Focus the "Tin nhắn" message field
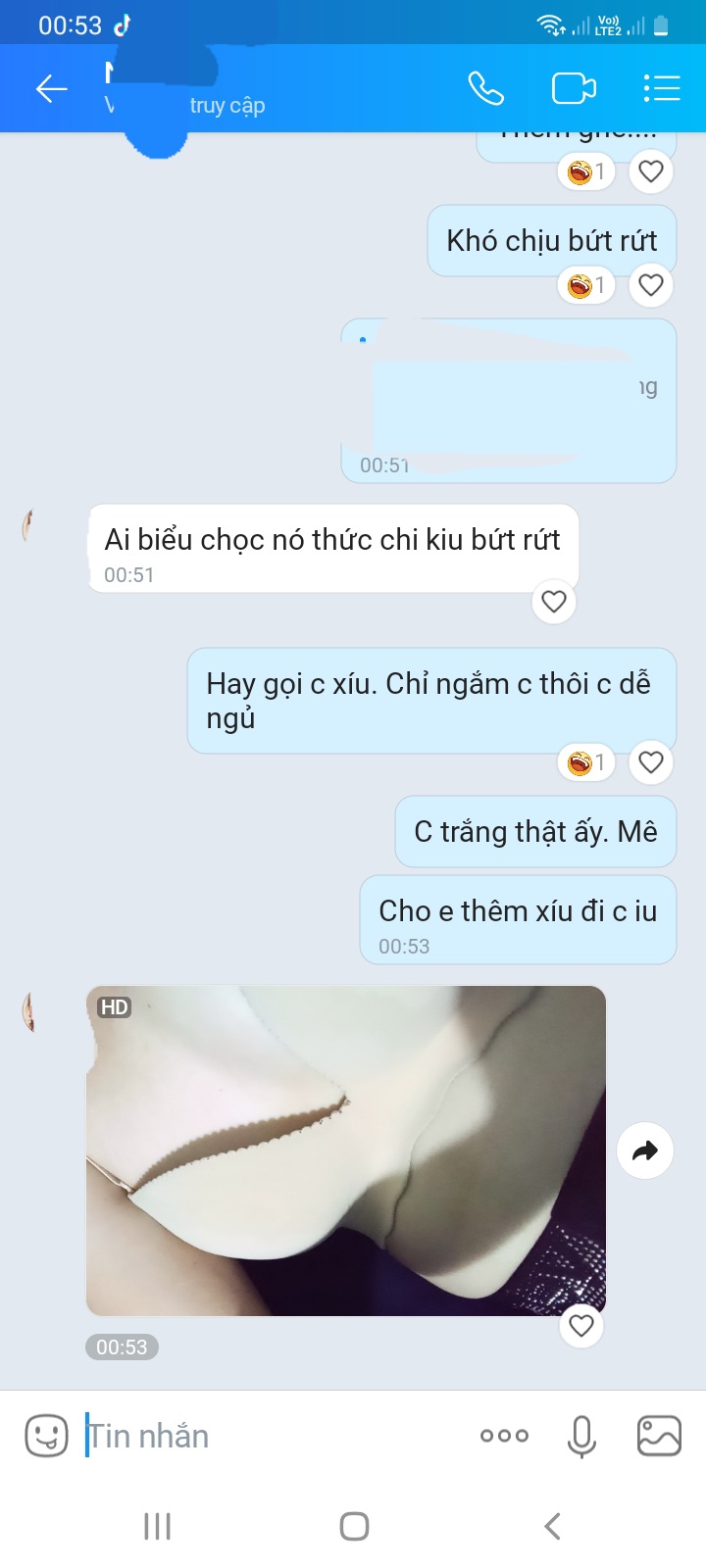Screen dimensions: 706x1568 pos(275,1436)
